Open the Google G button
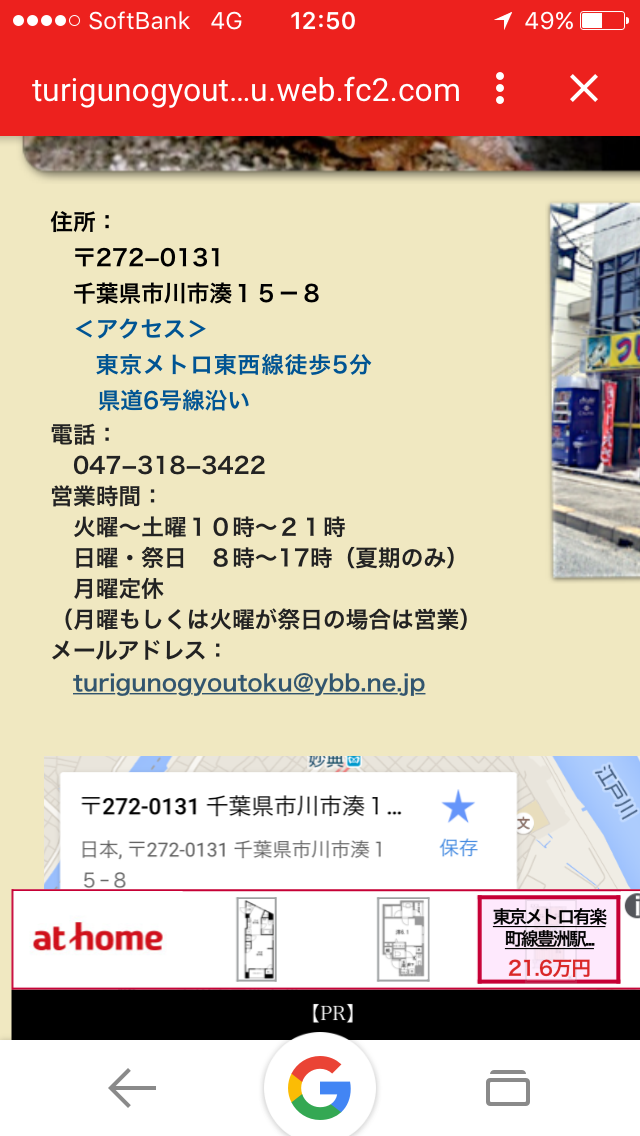 coord(320,1087)
